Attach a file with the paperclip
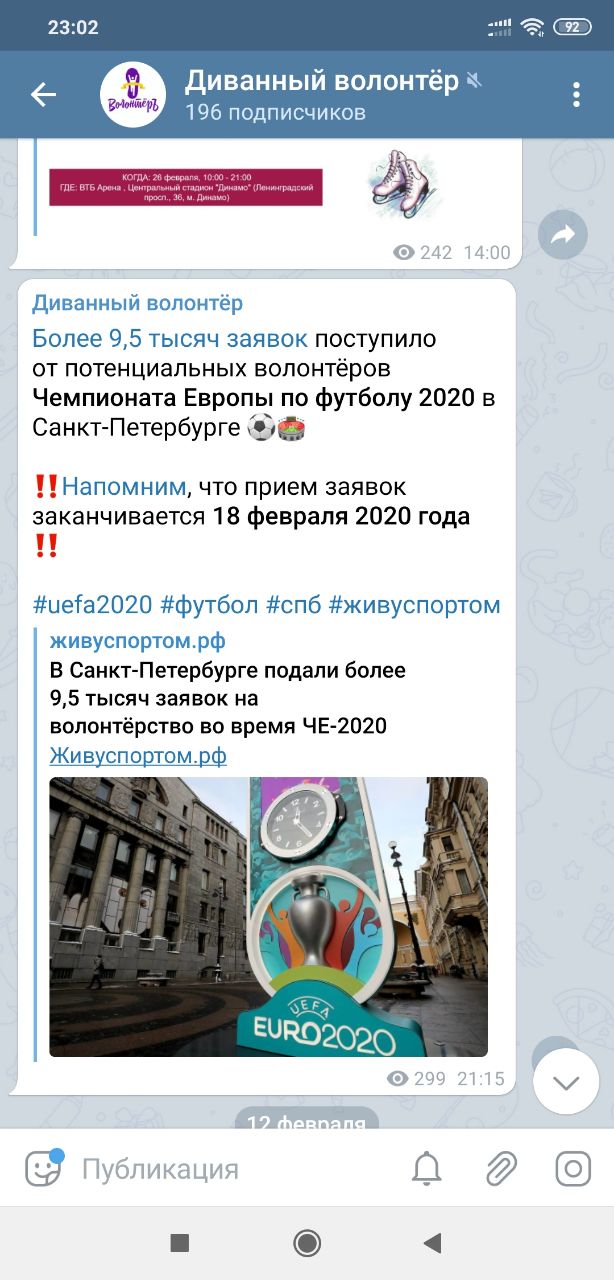The width and height of the screenshot is (614, 1280). click(x=500, y=1169)
